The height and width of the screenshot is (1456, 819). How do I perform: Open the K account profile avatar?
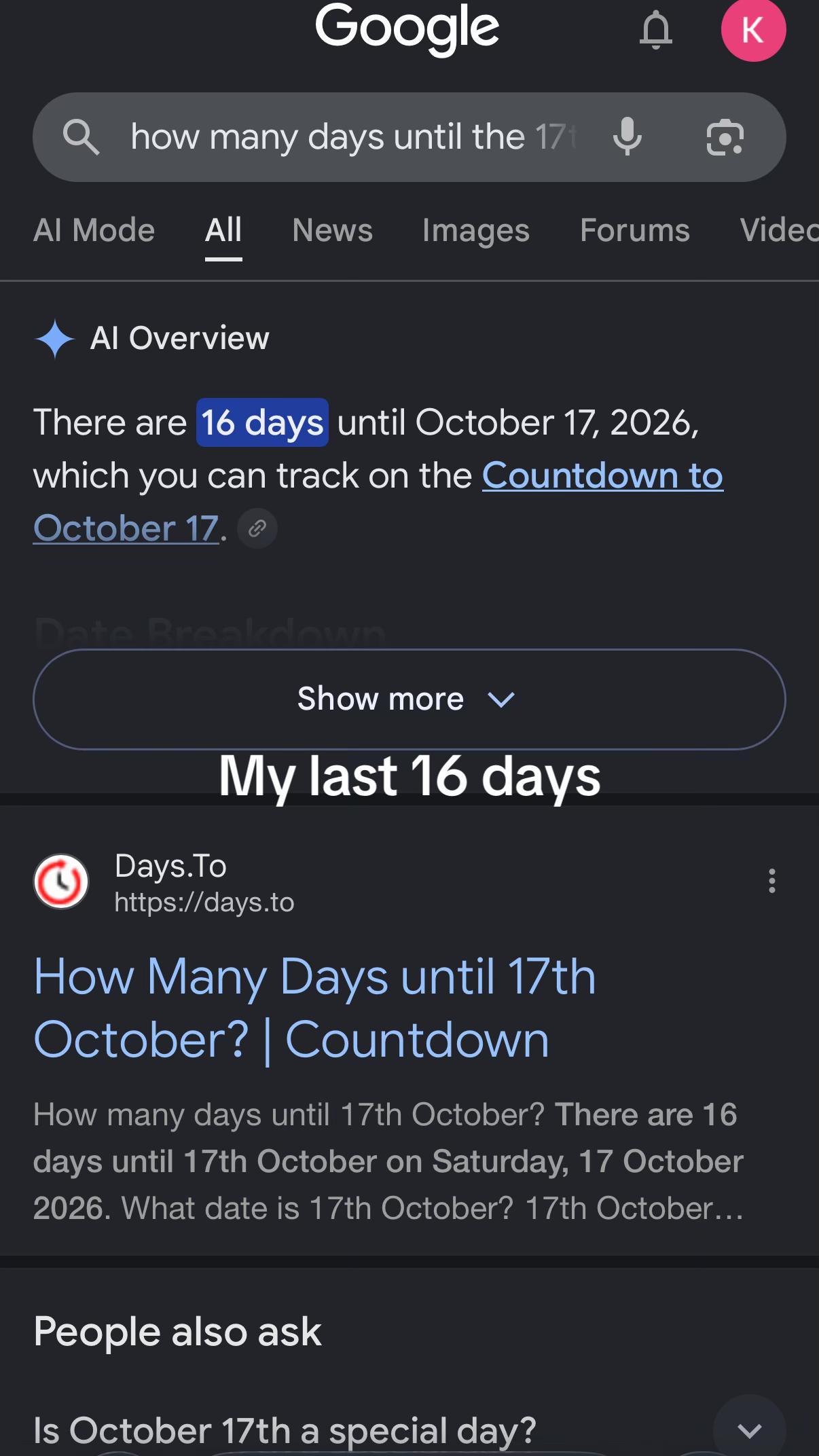(x=753, y=30)
